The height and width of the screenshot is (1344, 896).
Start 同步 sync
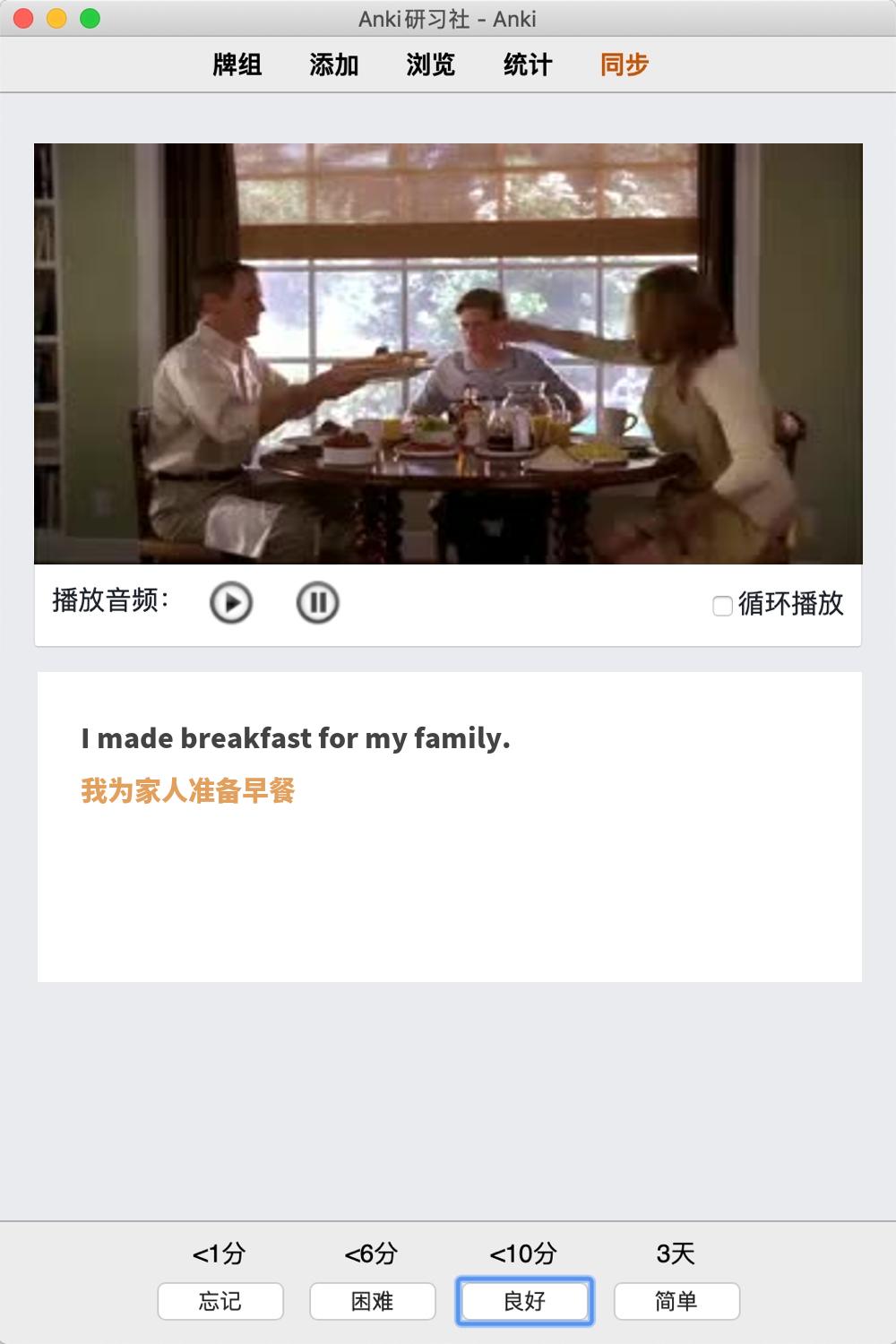pos(625,65)
